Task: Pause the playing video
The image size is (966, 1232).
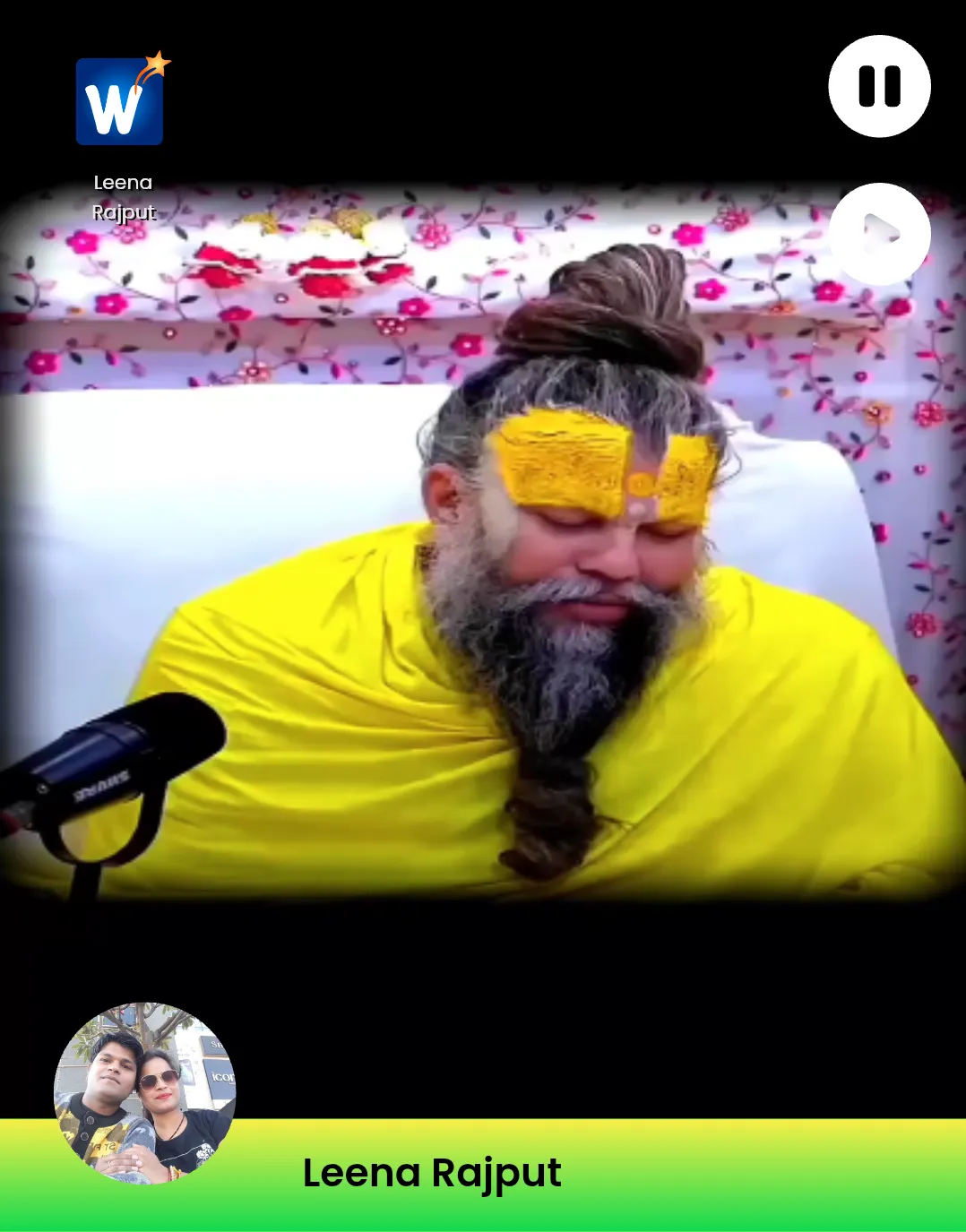Action: (x=879, y=87)
